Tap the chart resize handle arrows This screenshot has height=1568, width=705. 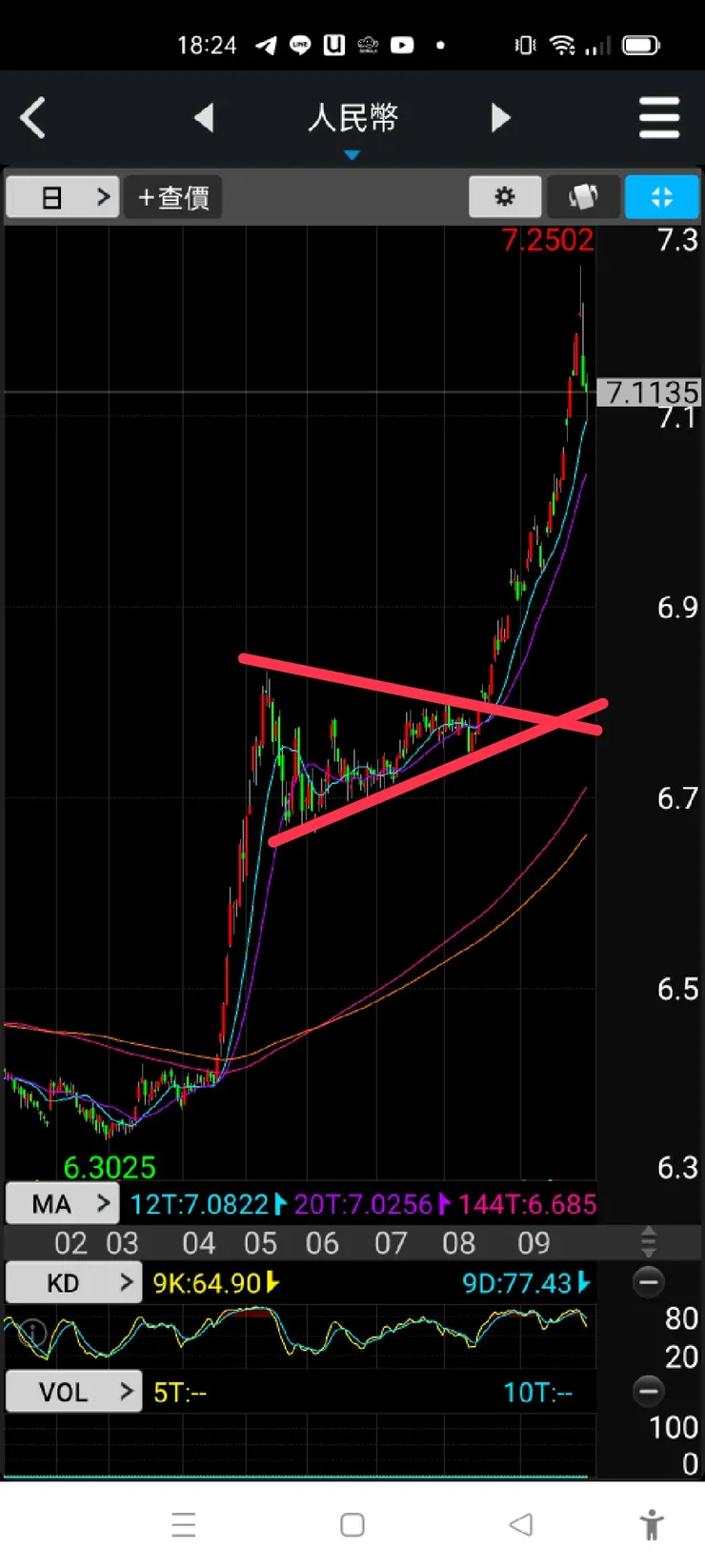[649, 1241]
